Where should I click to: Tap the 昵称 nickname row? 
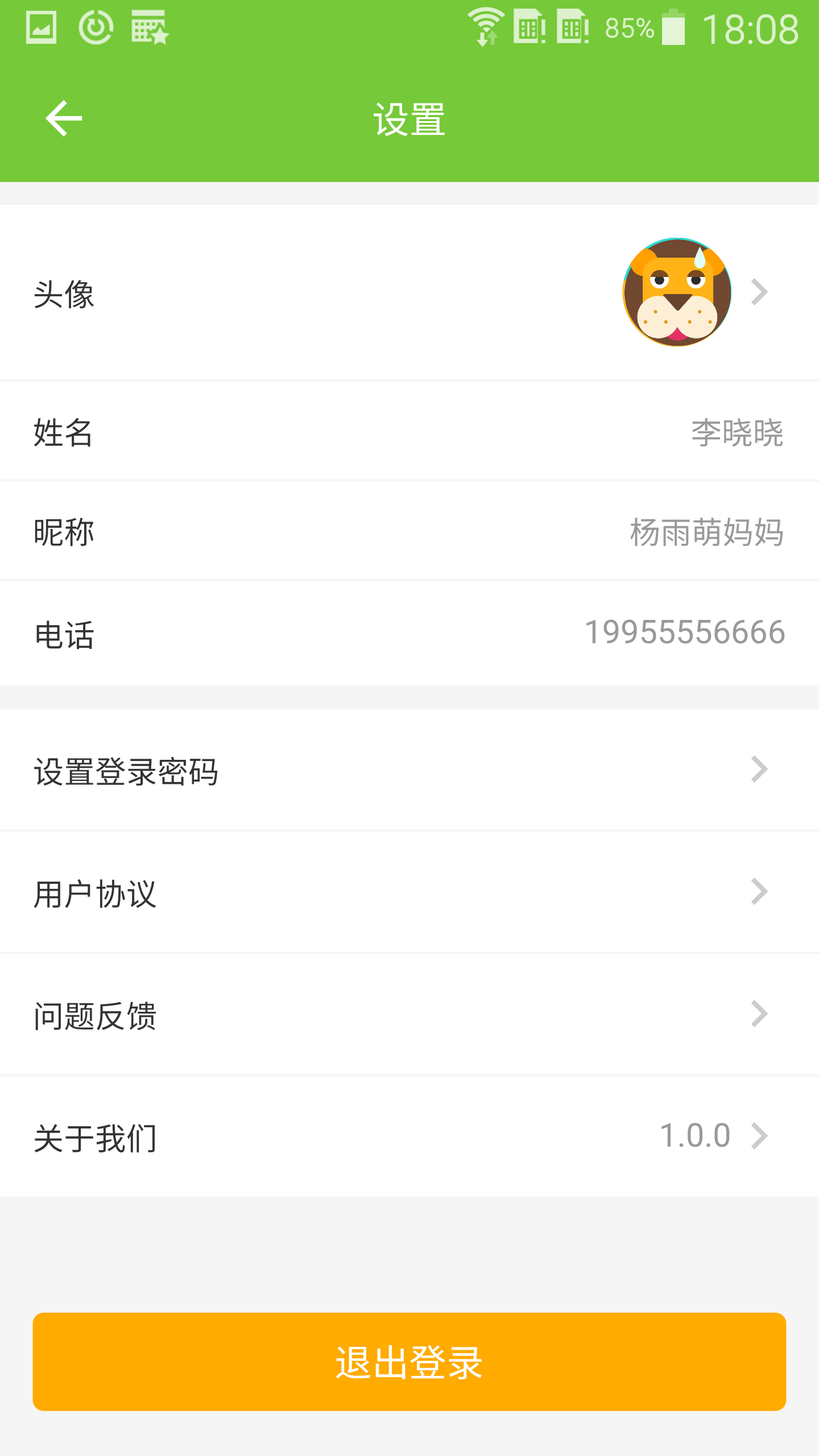[409, 531]
